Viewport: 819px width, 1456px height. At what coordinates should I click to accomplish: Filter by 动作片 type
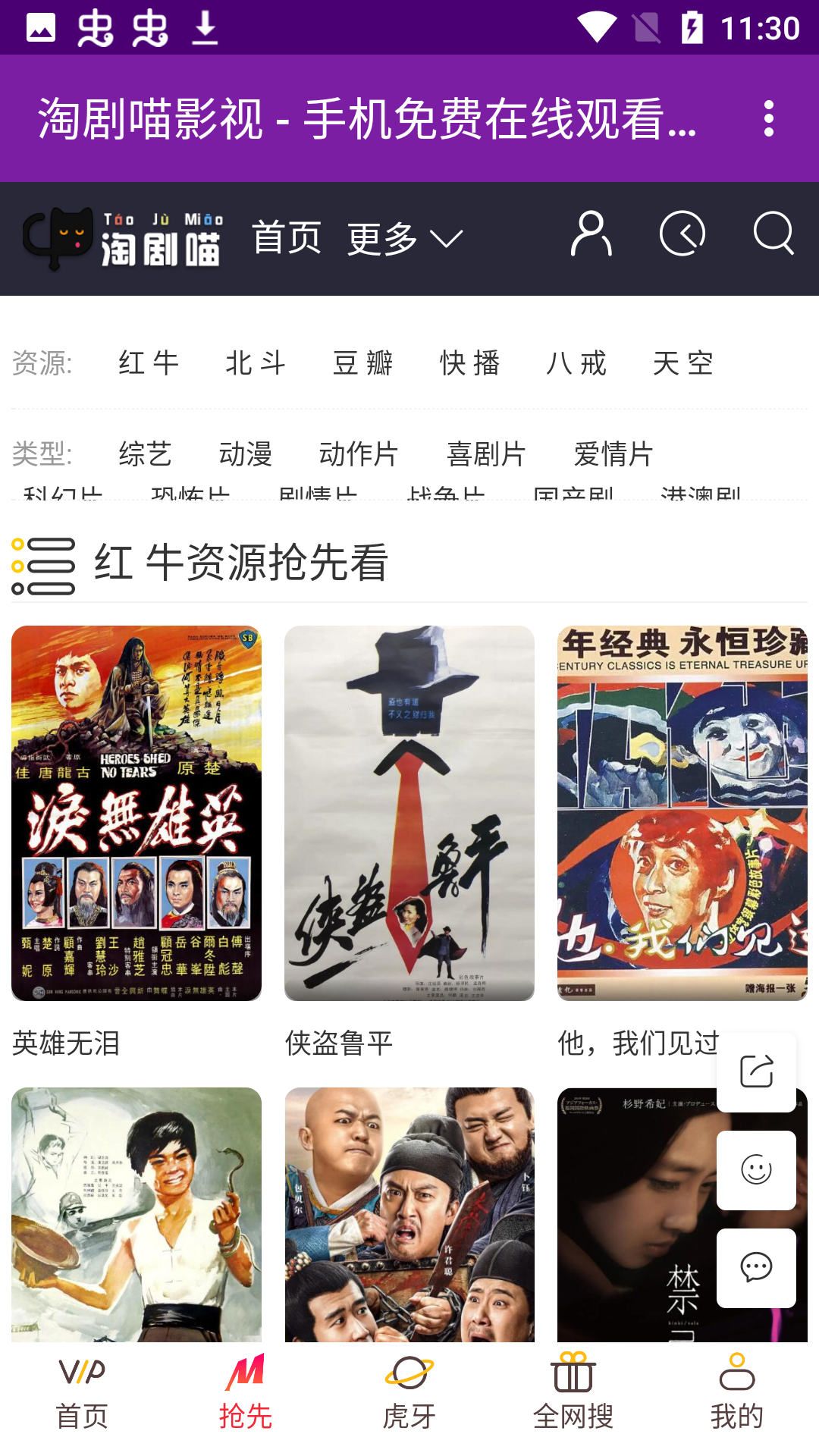tap(359, 454)
